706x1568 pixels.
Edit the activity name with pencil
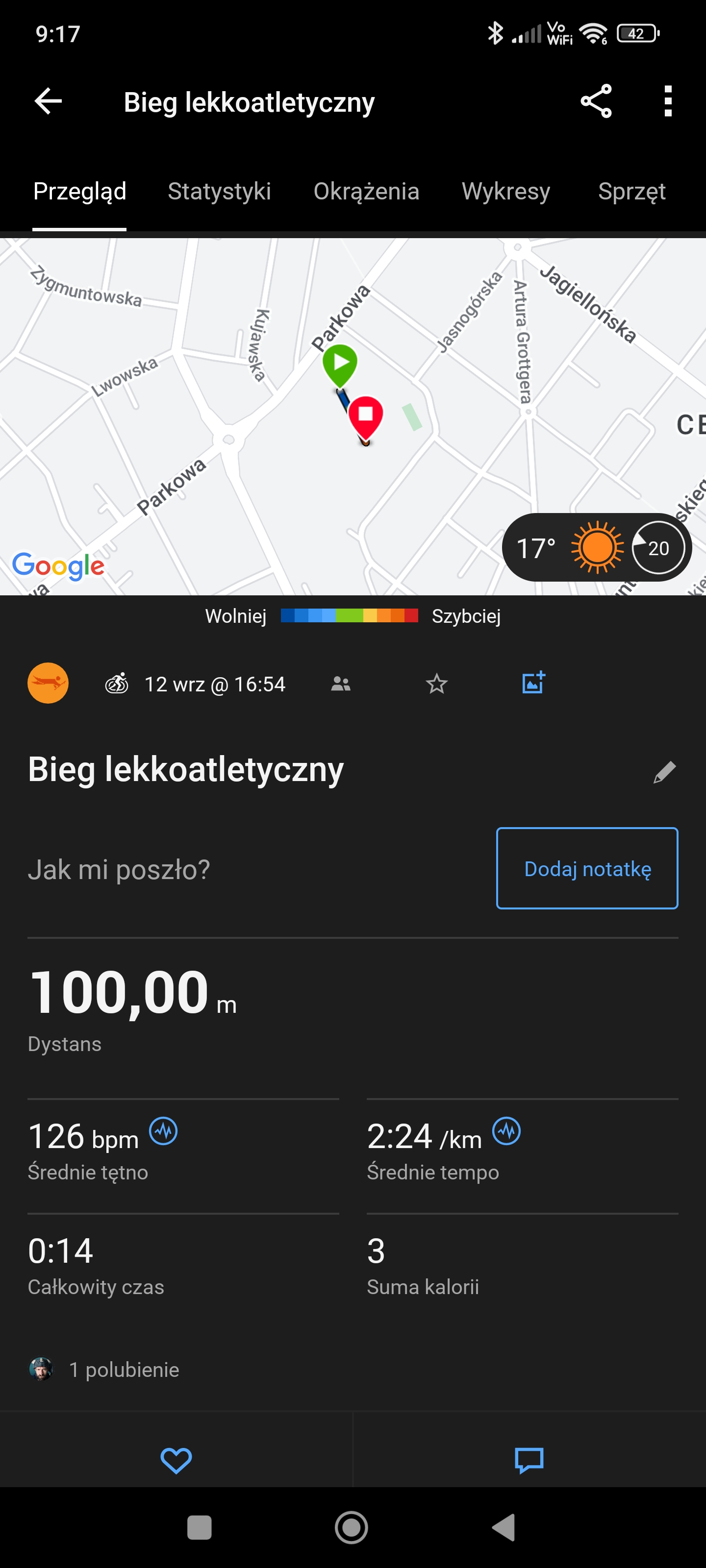[664, 772]
